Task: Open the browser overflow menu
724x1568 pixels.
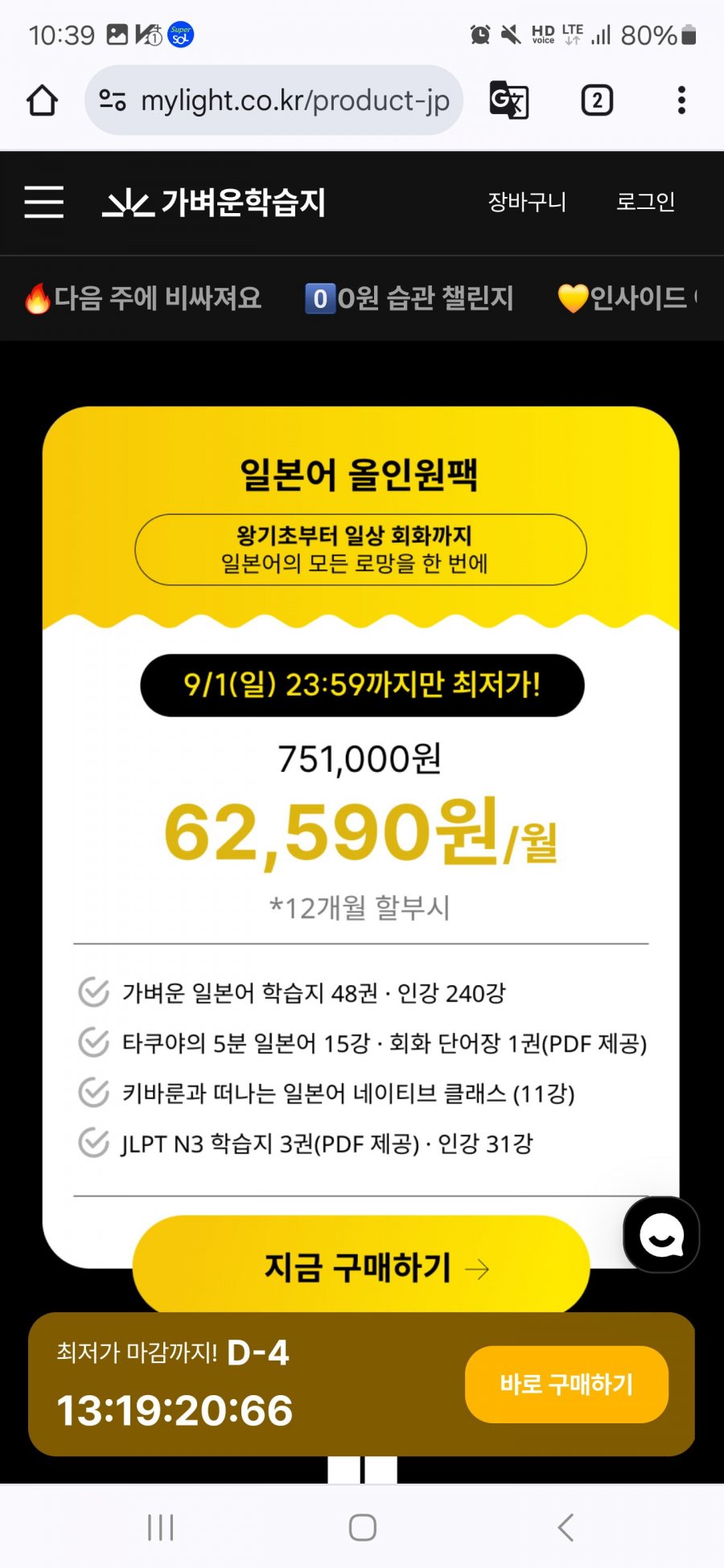Action: (681, 101)
